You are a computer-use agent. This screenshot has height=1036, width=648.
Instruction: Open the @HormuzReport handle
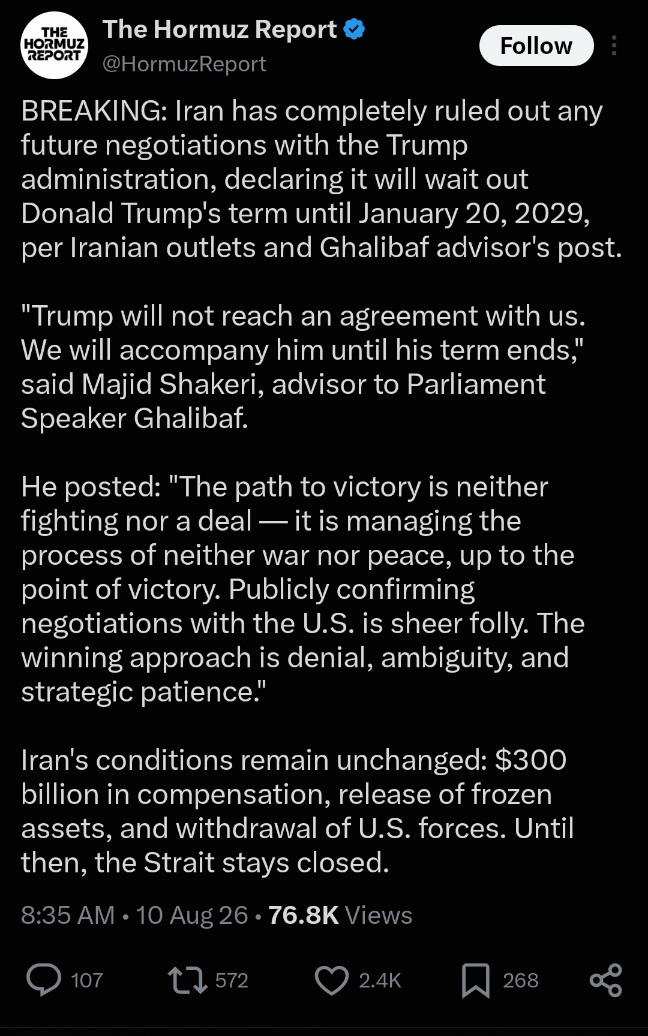(x=184, y=64)
